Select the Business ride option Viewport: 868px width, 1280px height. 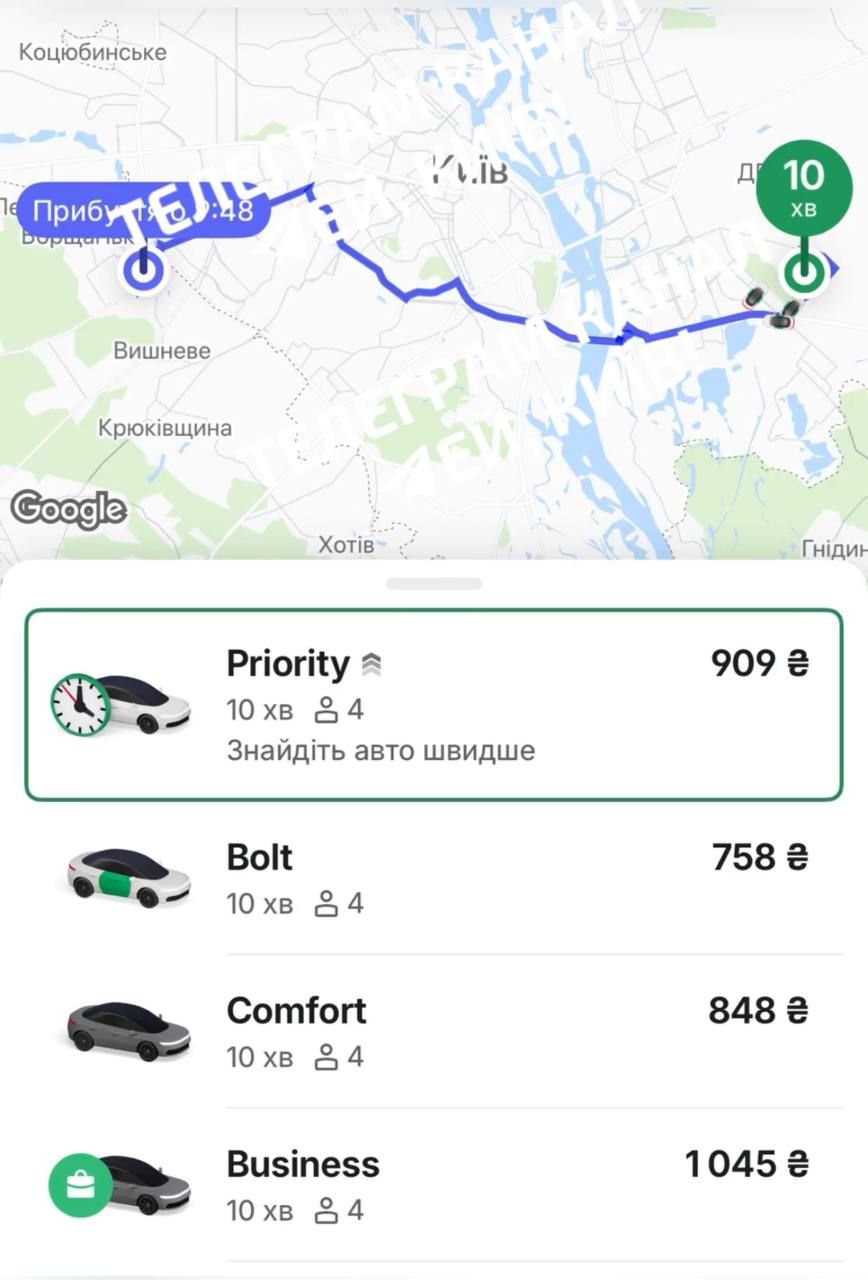[x=433, y=1186]
